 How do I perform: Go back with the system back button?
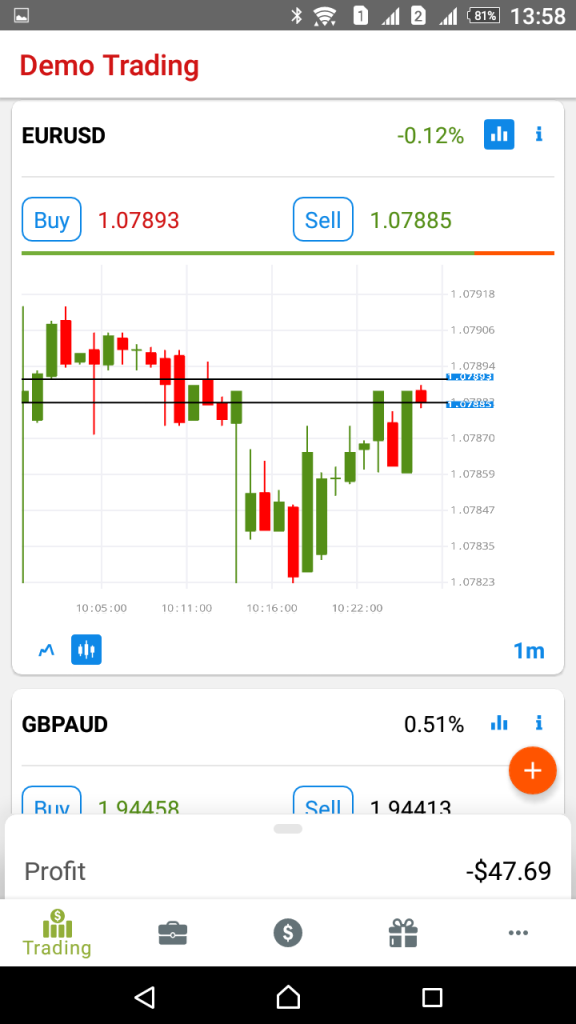click(144, 997)
